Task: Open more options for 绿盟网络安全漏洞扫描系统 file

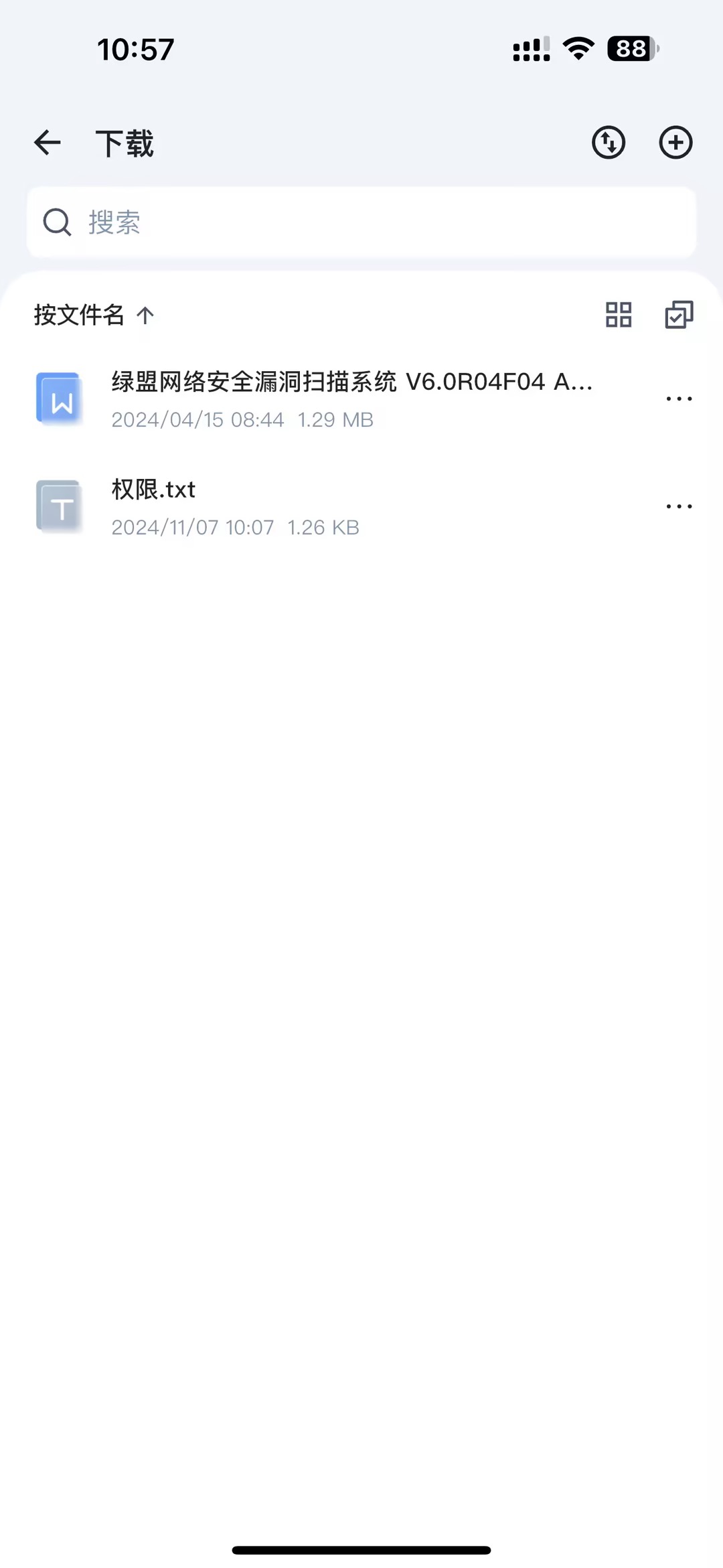Action: pyautogui.click(x=679, y=399)
